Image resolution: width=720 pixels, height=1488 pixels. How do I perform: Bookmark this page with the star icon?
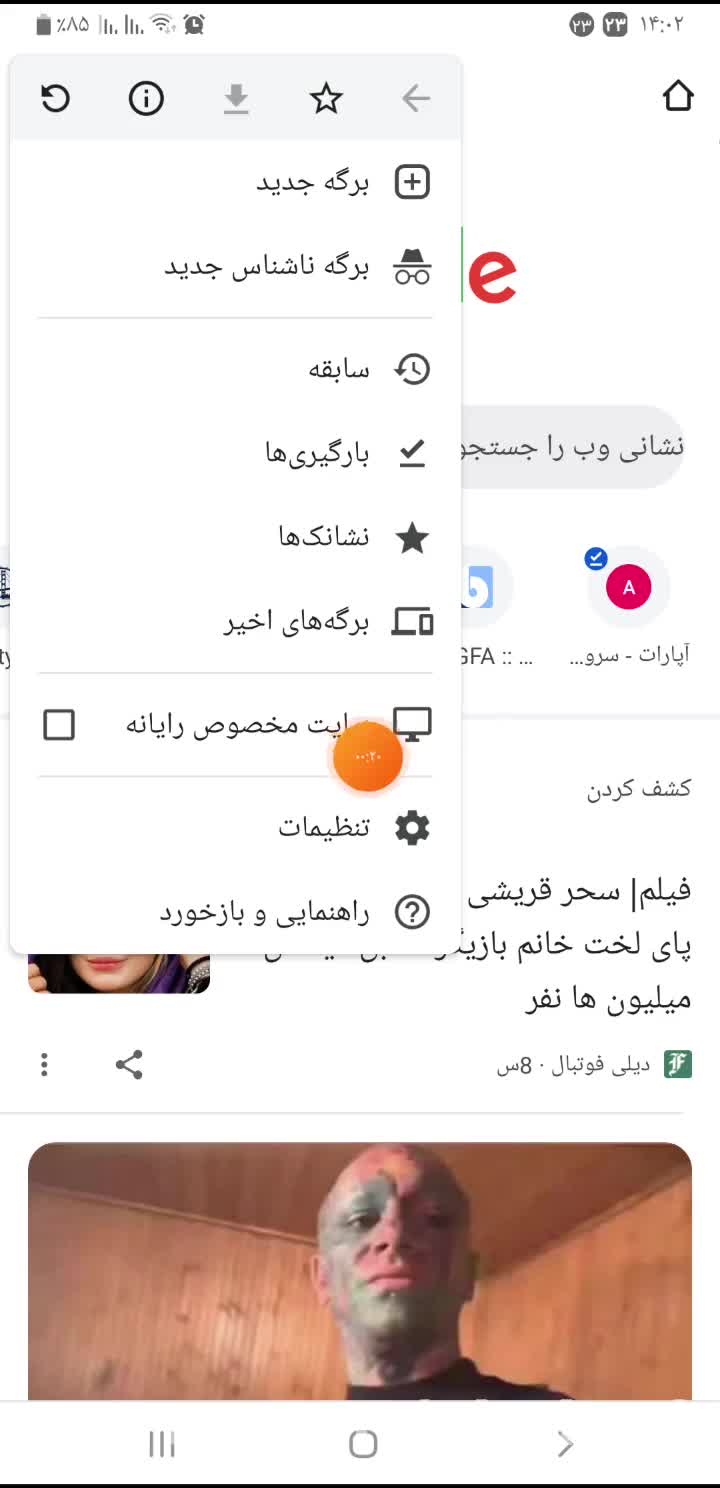pyautogui.click(x=326, y=98)
